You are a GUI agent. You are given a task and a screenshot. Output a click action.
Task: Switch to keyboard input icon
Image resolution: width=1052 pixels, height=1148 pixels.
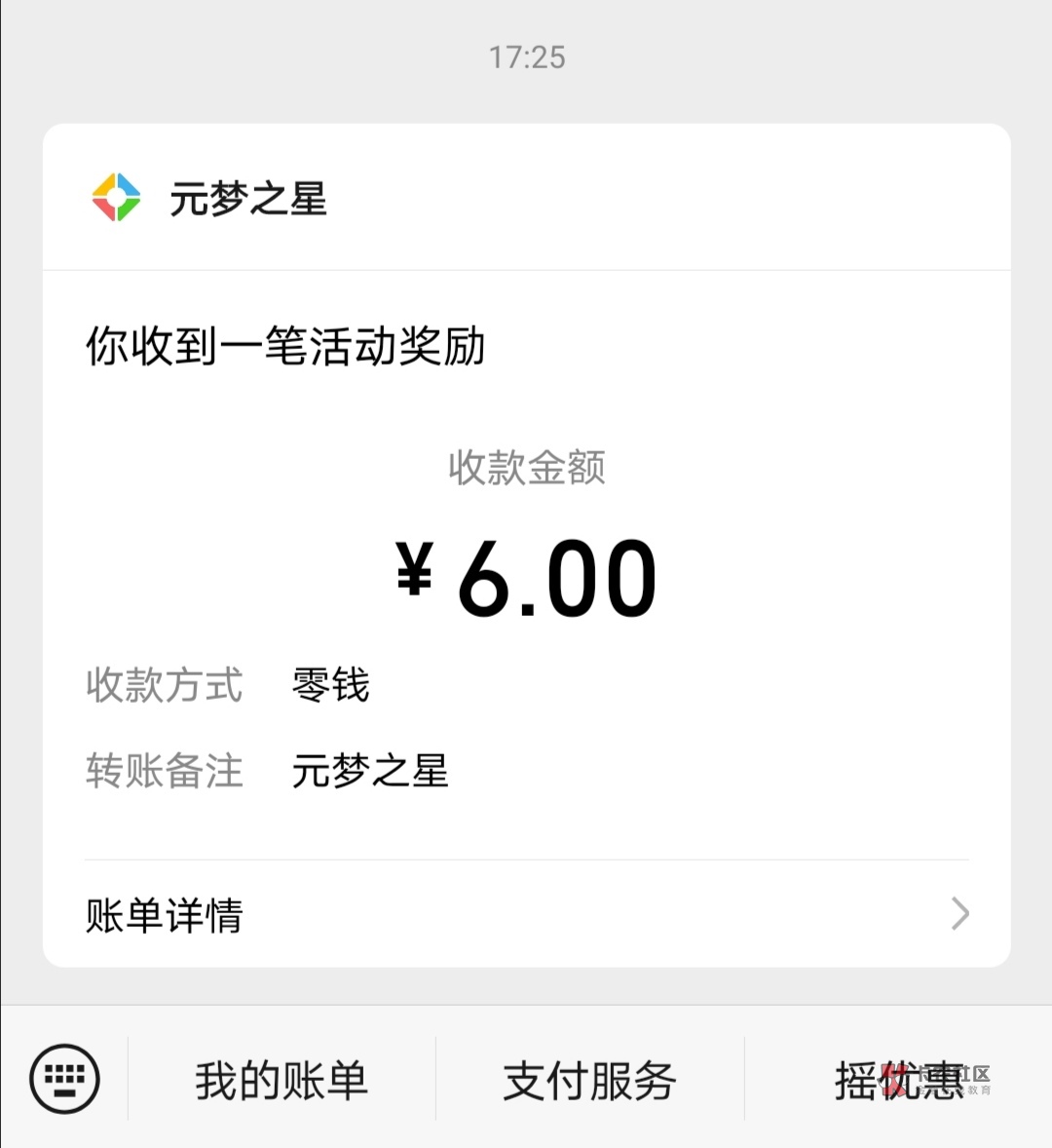(64, 1079)
